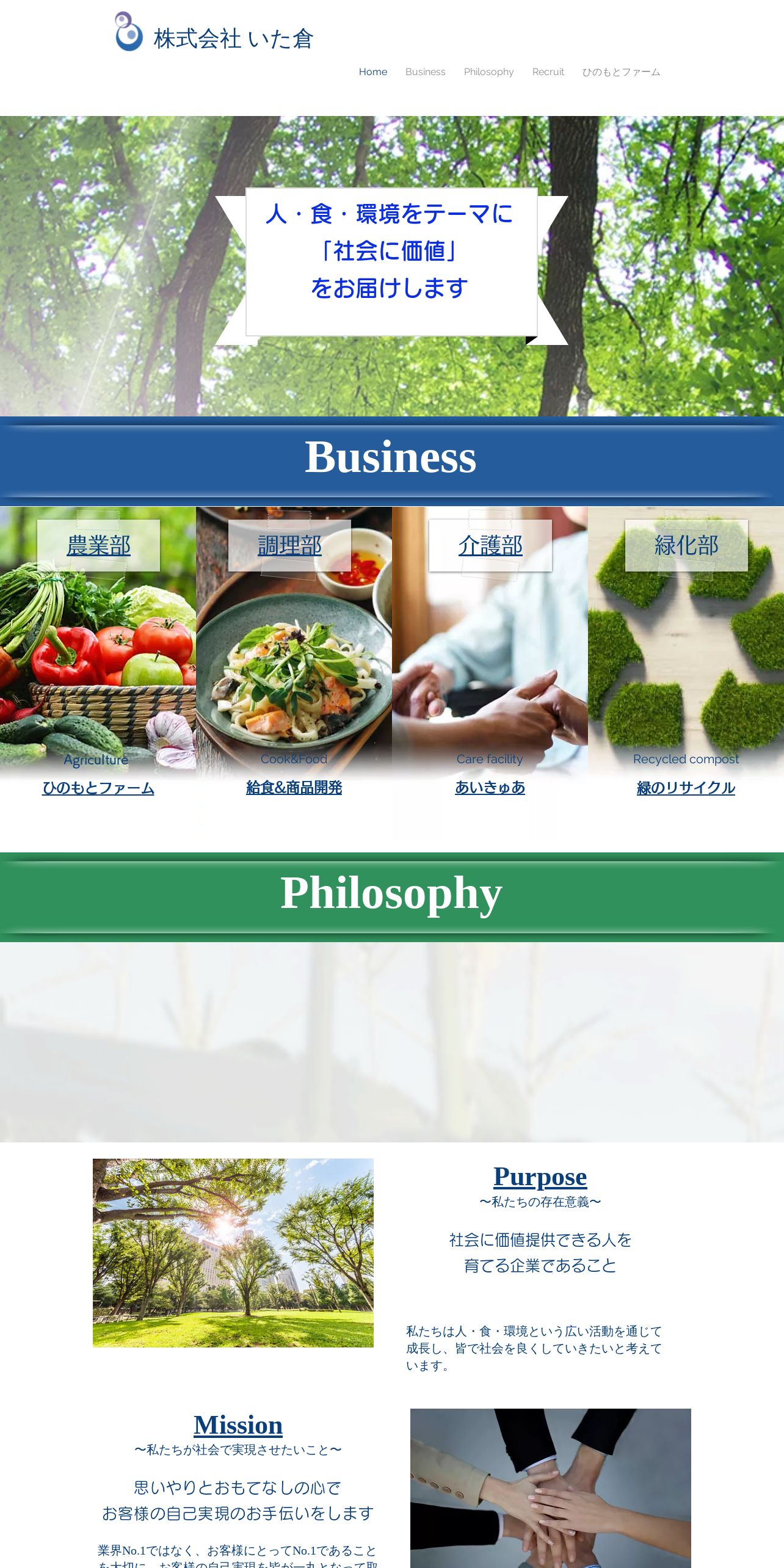
Task: Open ひのもとファーム in the top menu
Action: click(620, 71)
